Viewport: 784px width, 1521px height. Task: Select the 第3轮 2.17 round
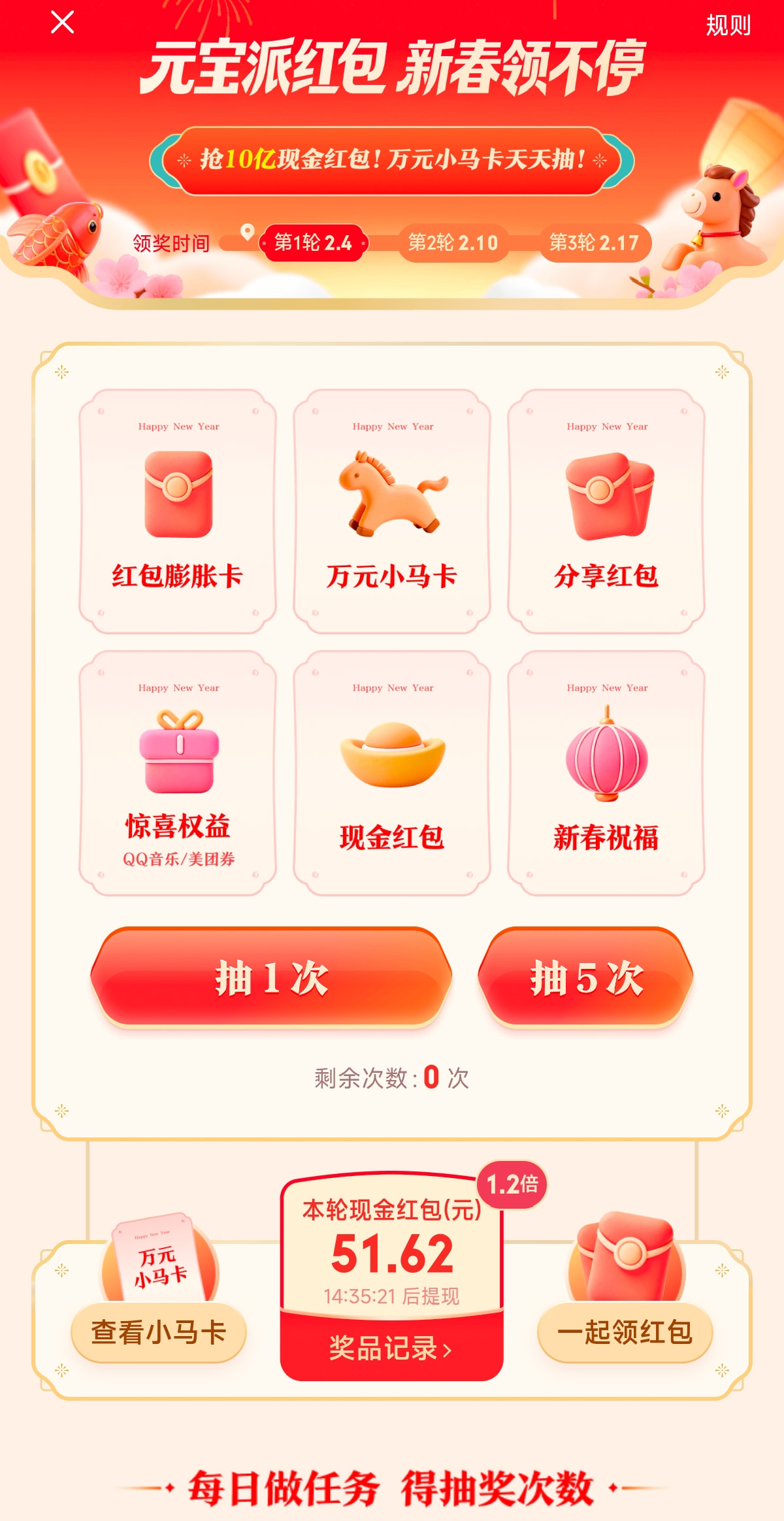(x=594, y=243)
